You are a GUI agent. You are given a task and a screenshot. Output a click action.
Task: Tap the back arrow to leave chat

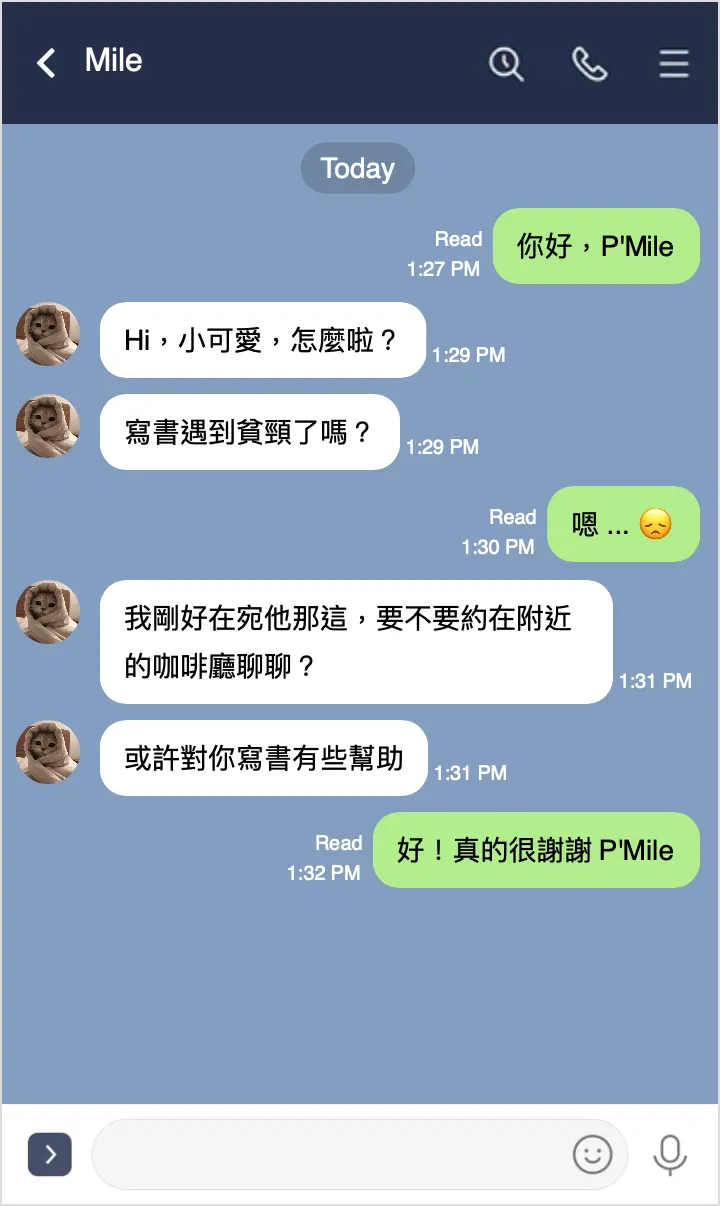click(x=45, y=63)
